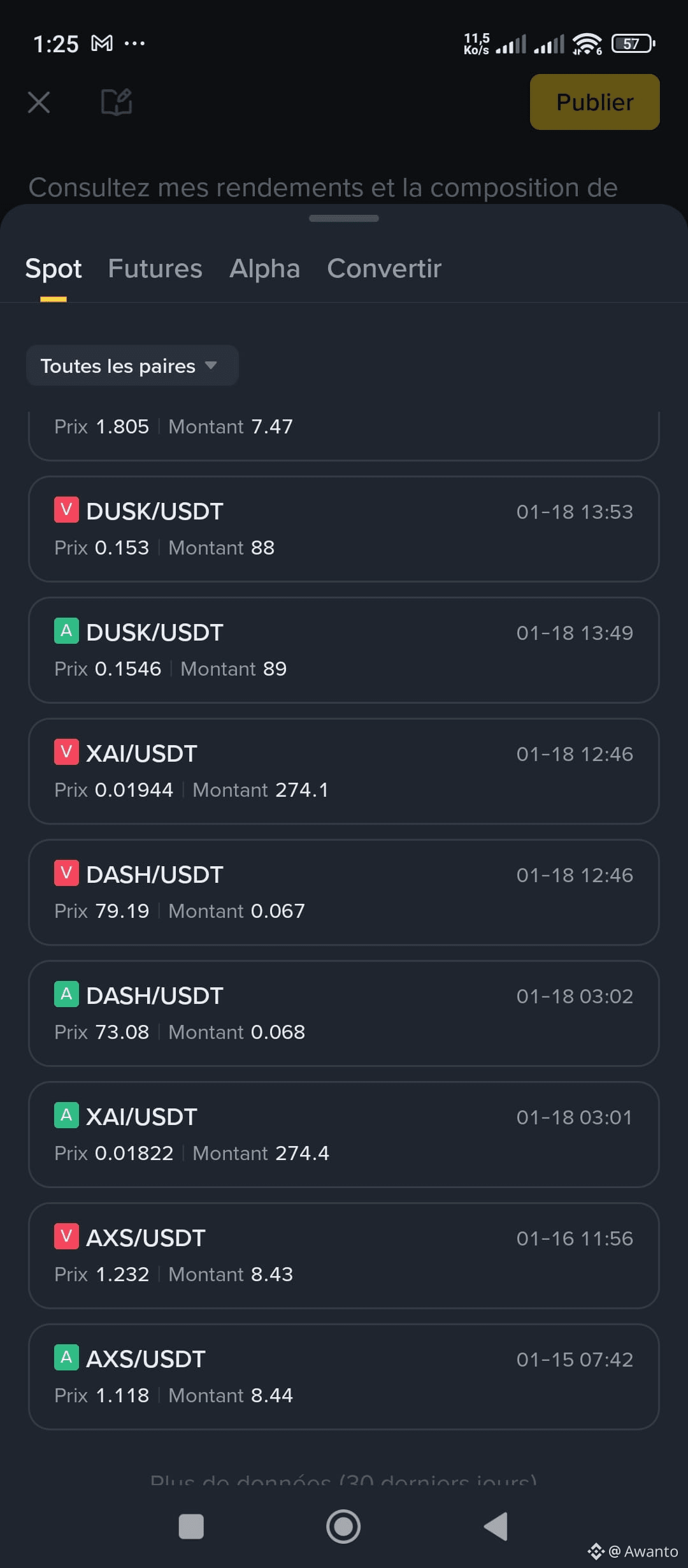
Task: Close the post editor with the X
Action: [39, 102]
